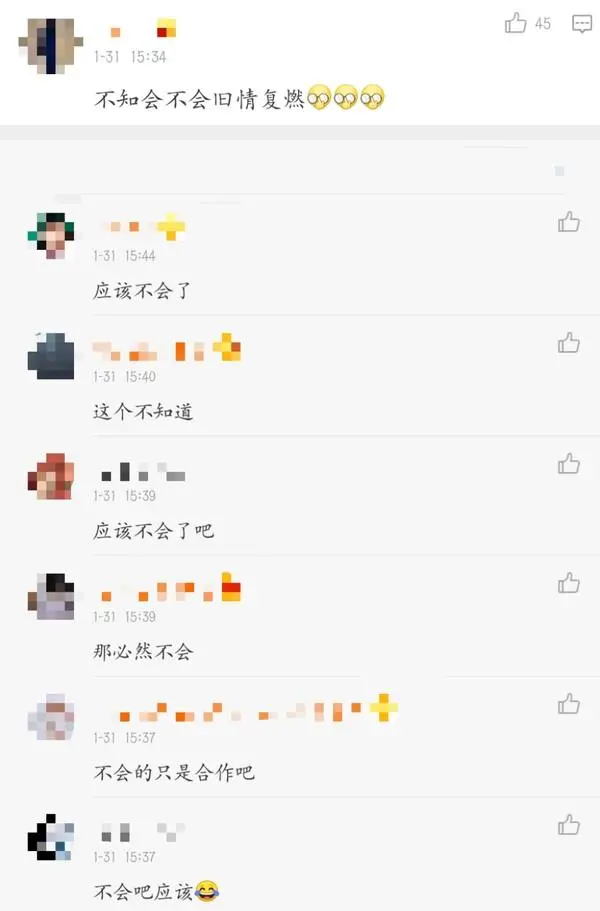The width and height of the screenshot is (600, 911).
Task: Open comment icon on the main comment
Action: pos(582,23)
